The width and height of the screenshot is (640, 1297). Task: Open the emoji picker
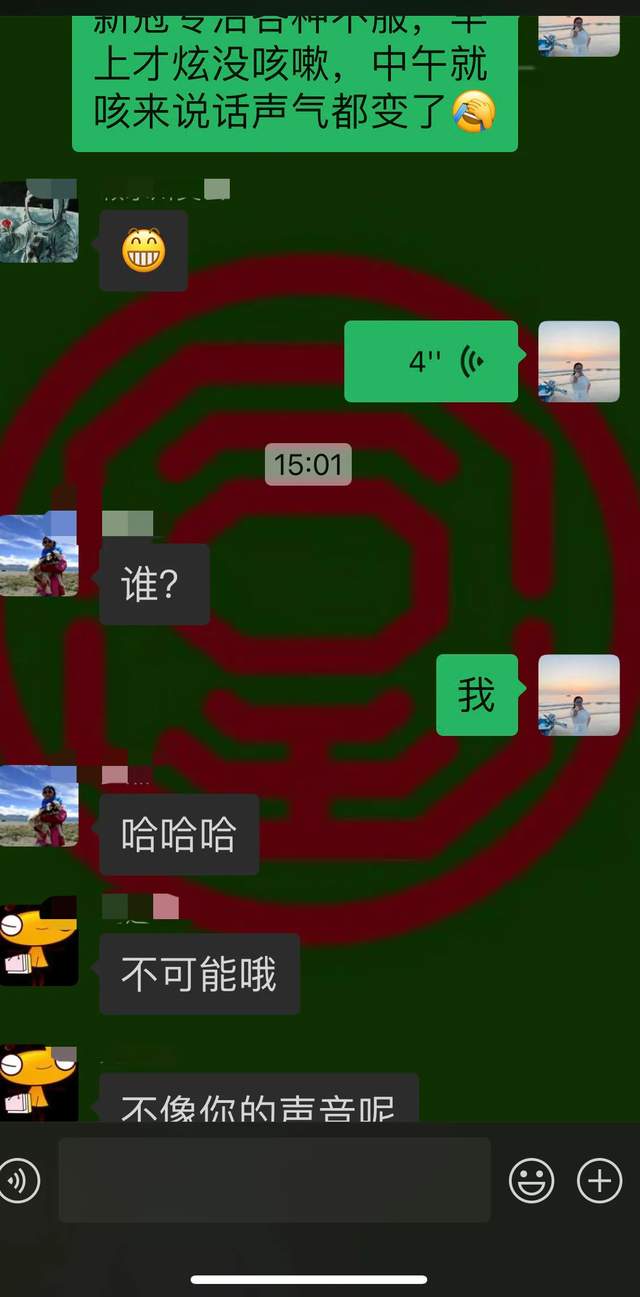pyautogui.click(x=531, y=1181)
